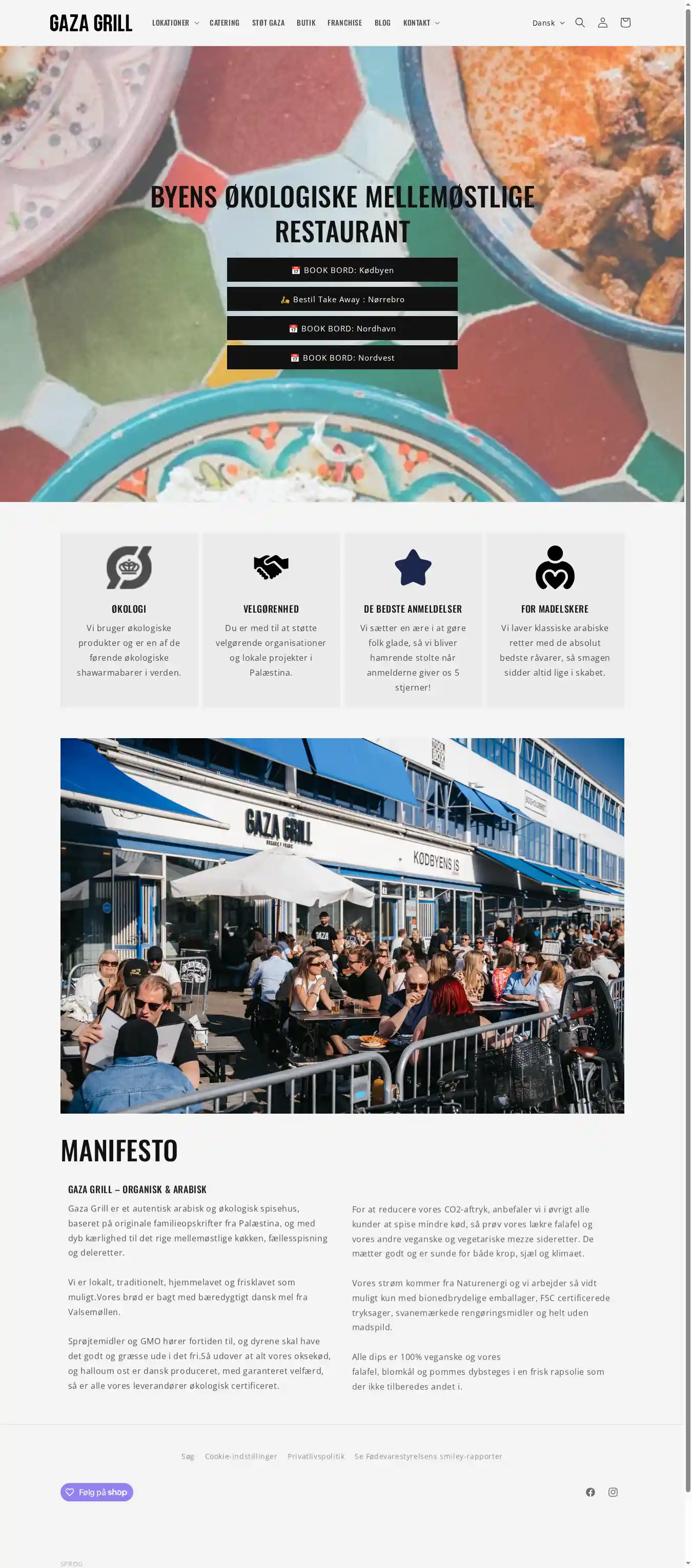This screenshot has height=1568, width=692.
Task: Book a table at Nordvest
Action: click(x=342, y=358)
